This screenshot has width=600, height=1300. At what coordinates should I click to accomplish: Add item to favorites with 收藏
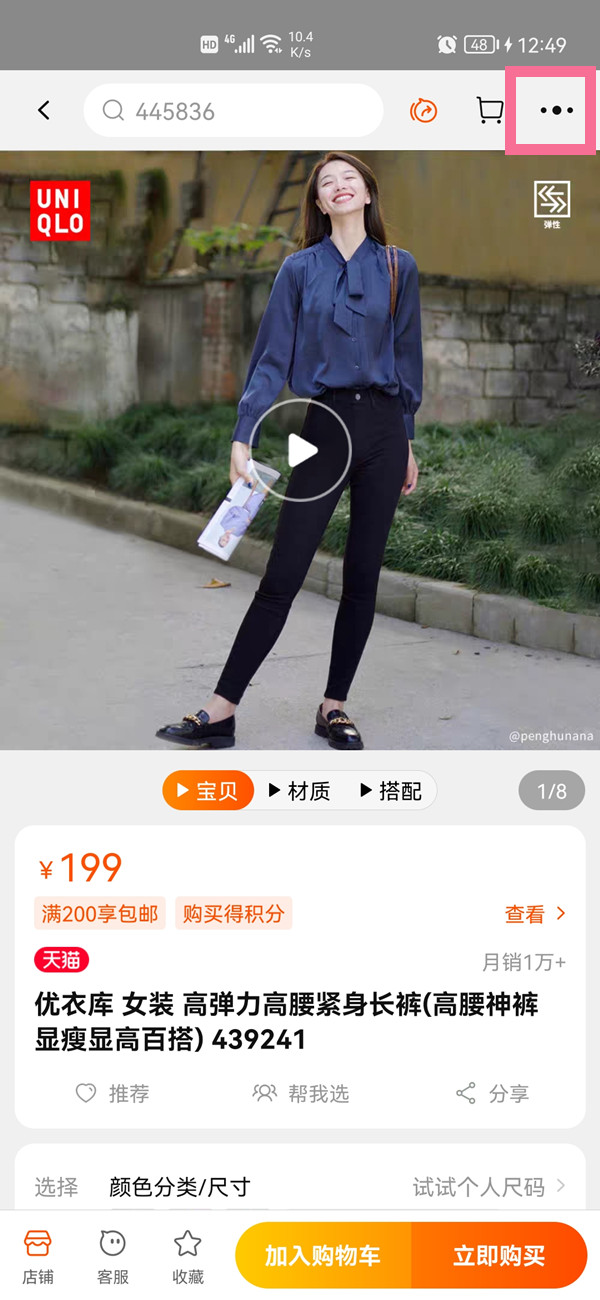coord(188,1256)
